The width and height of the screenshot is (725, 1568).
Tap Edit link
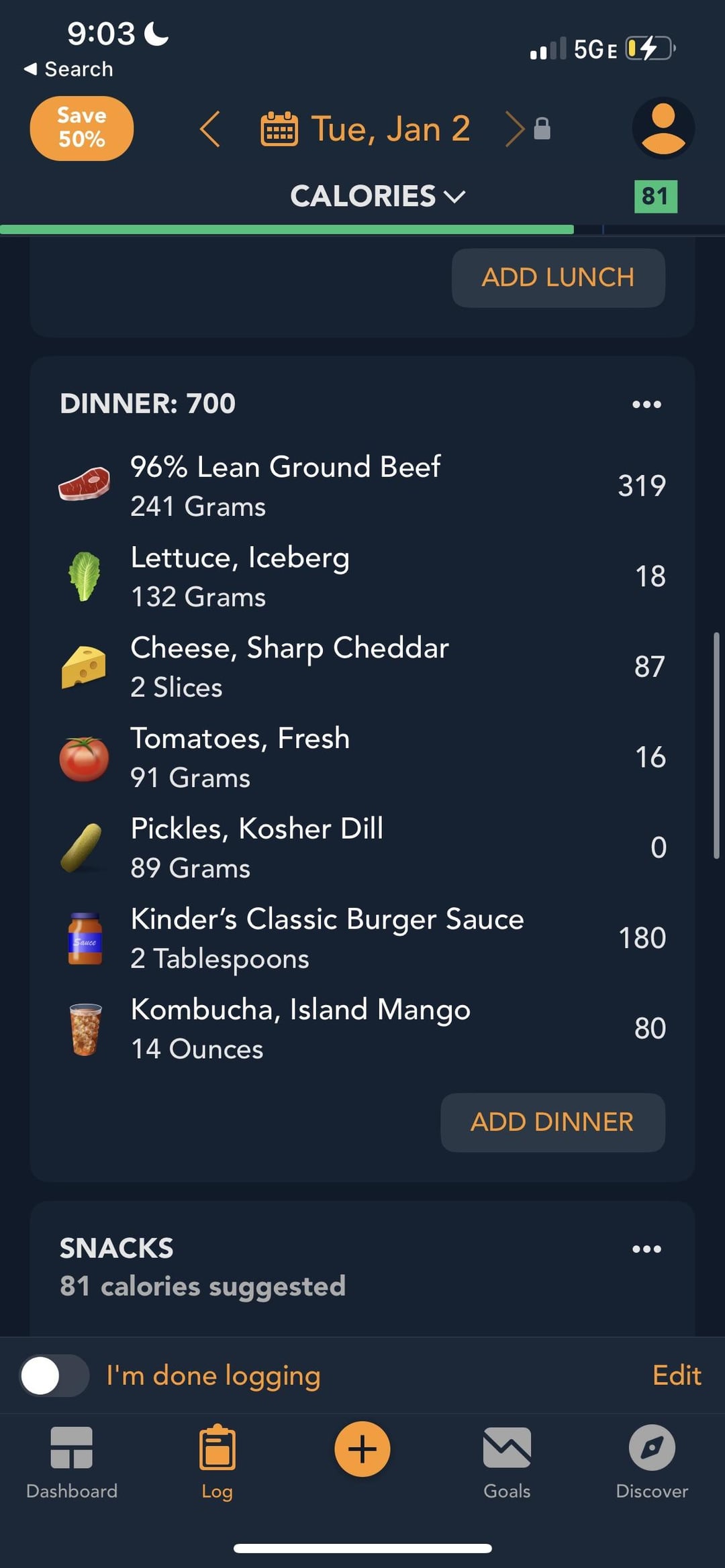click(x=677, y=1375)
